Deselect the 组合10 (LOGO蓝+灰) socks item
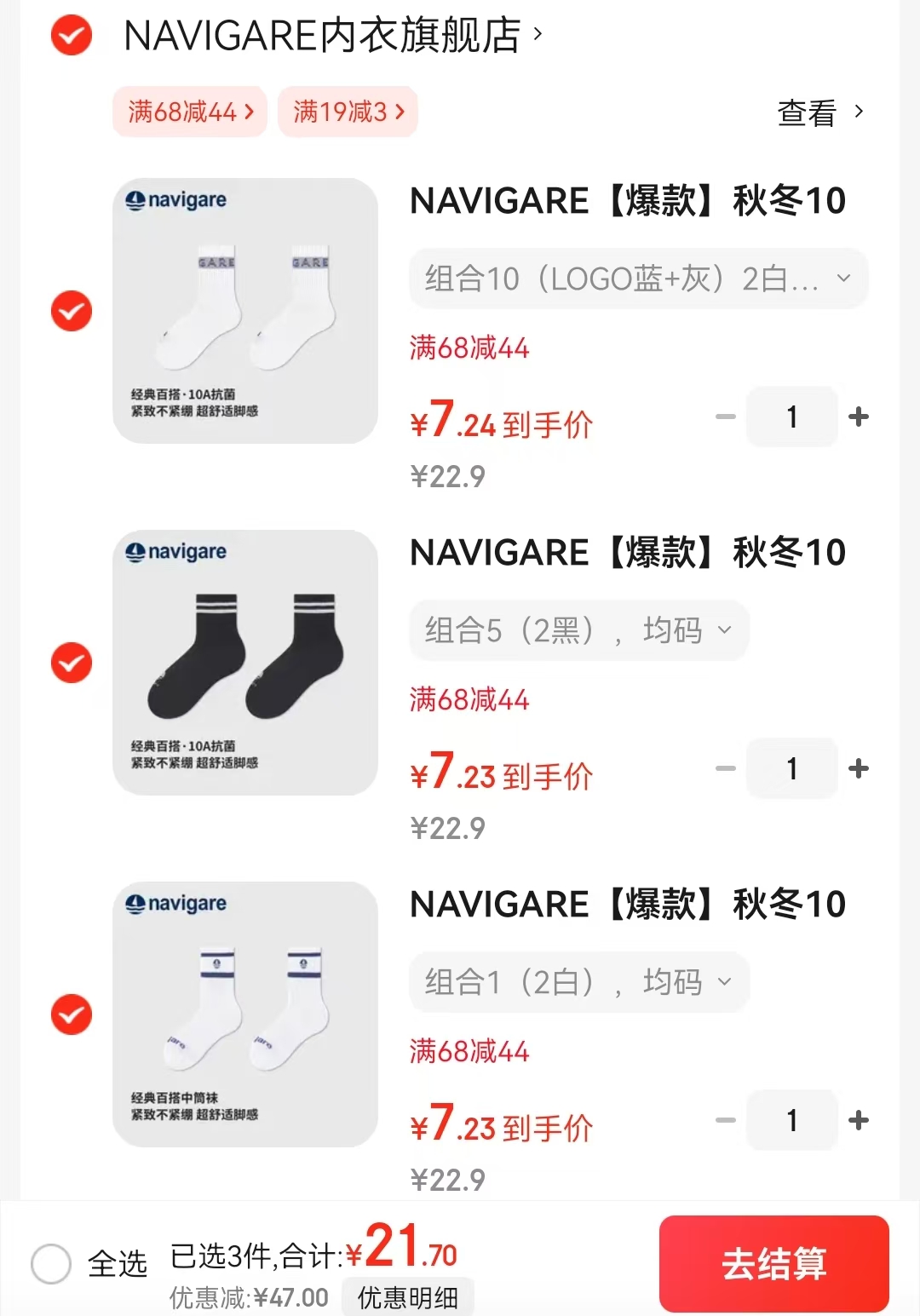The height and width of the screenshot is (1316, 920). 72,311
